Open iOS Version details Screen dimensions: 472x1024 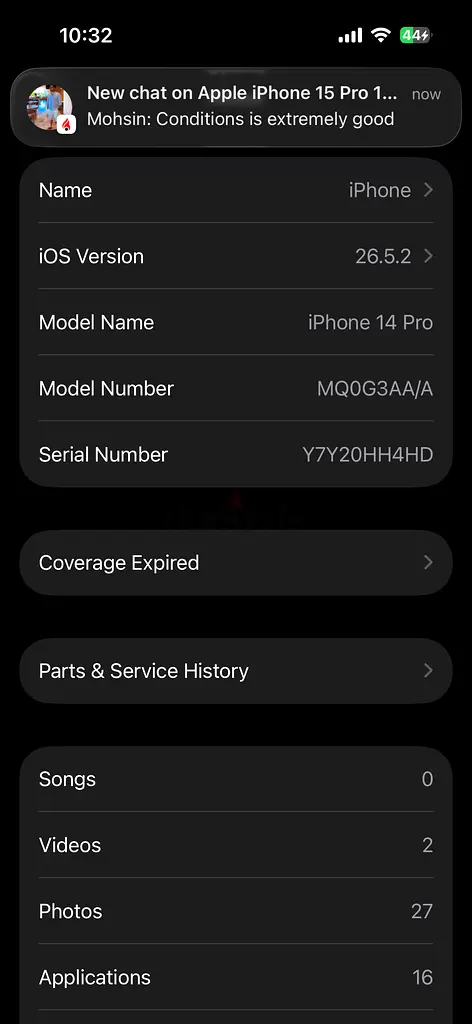tap(236, 256)
